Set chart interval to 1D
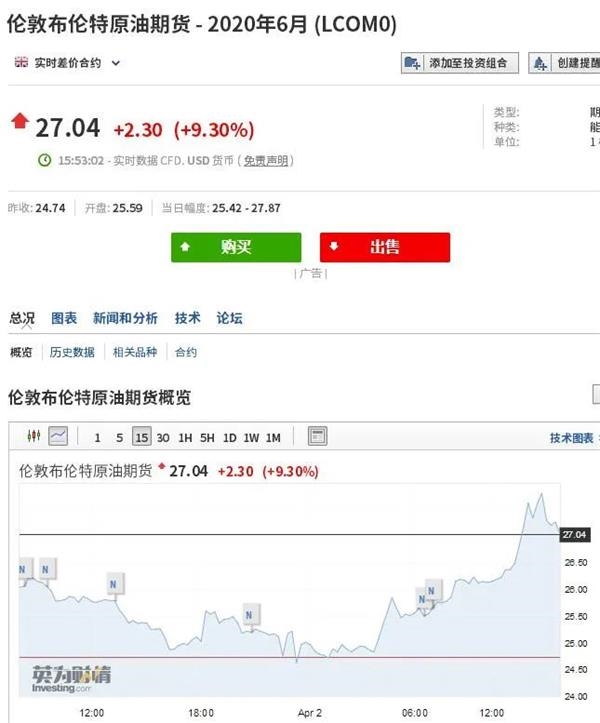Viewport: 600px width, 723px height. tap(229, 437)
